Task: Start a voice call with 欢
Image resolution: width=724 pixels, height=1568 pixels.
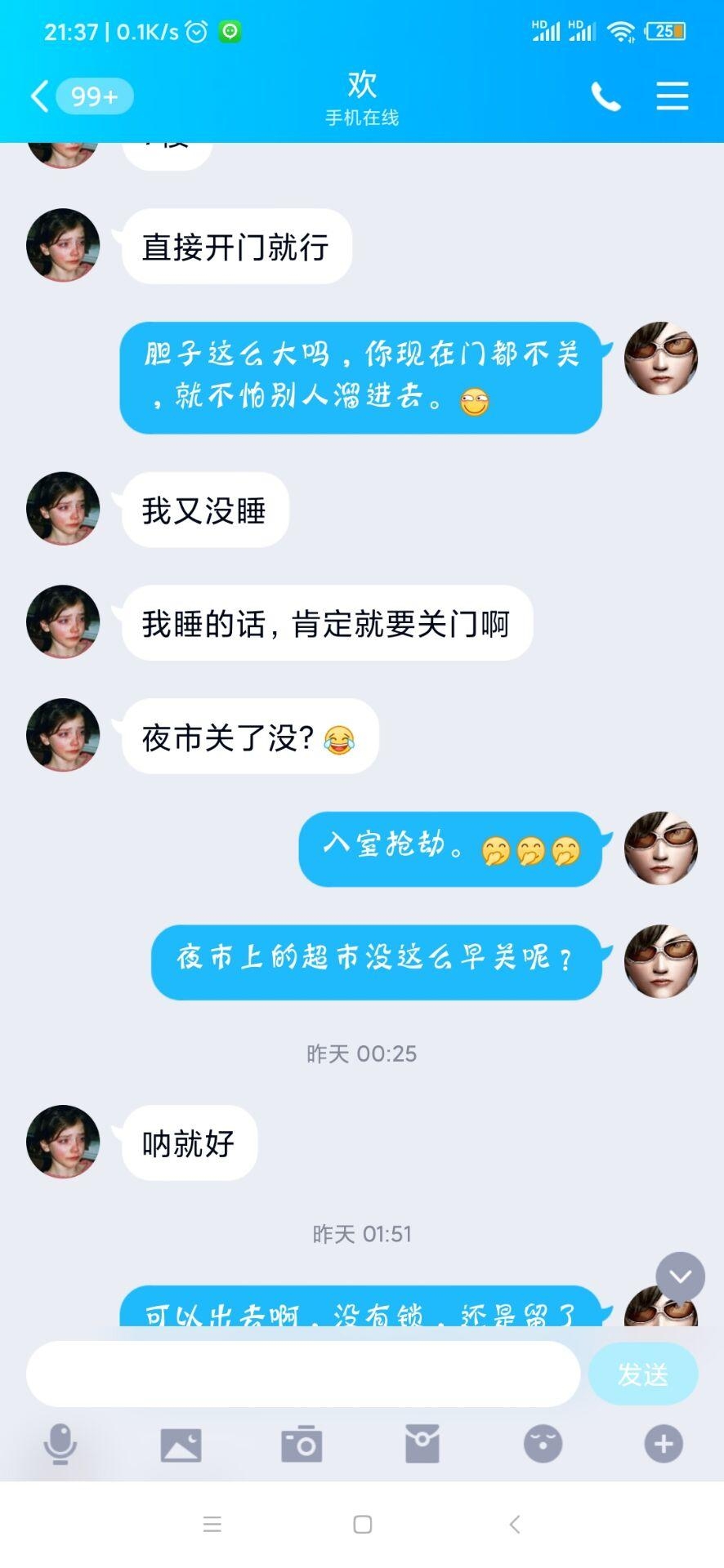Action: (606, 96)
